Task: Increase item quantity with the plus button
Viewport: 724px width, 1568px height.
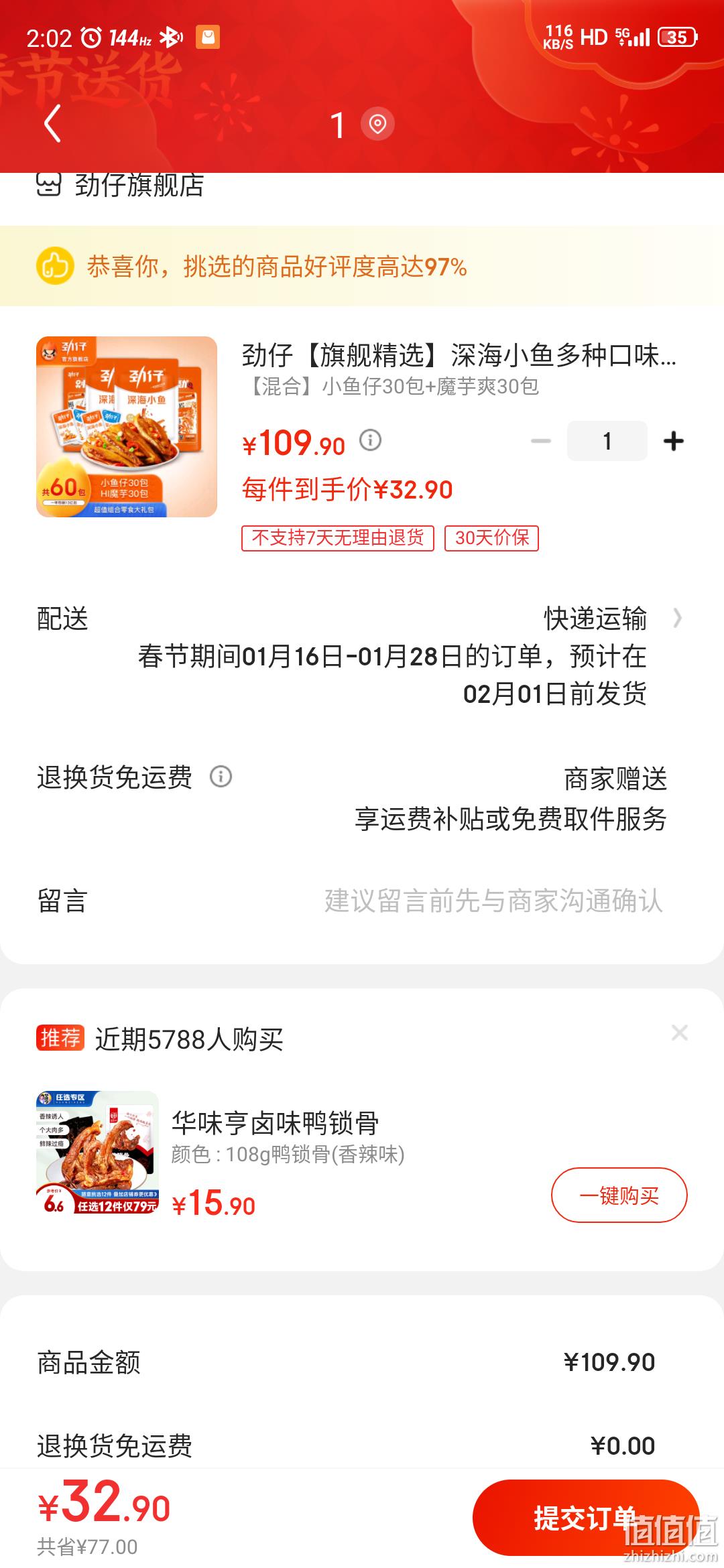Action: [x=674, y=441]
